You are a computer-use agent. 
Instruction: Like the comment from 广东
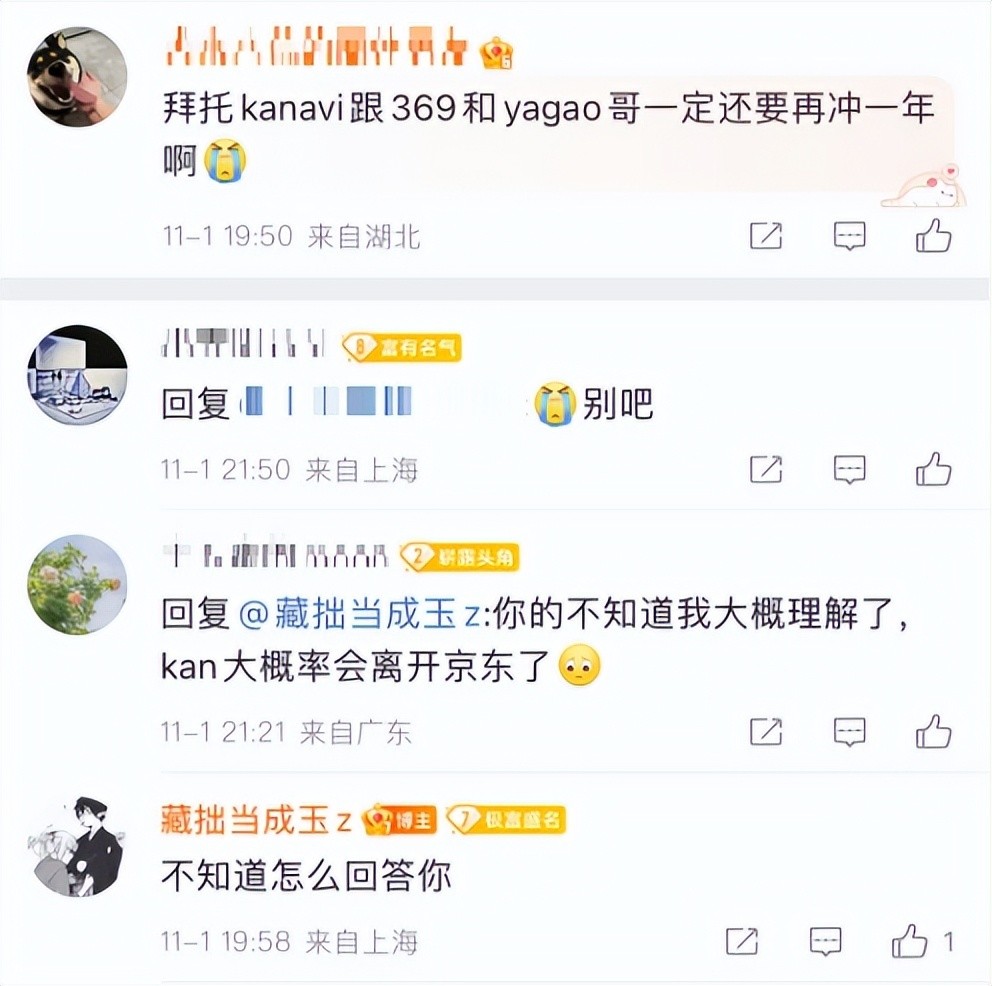coord(933,732)
